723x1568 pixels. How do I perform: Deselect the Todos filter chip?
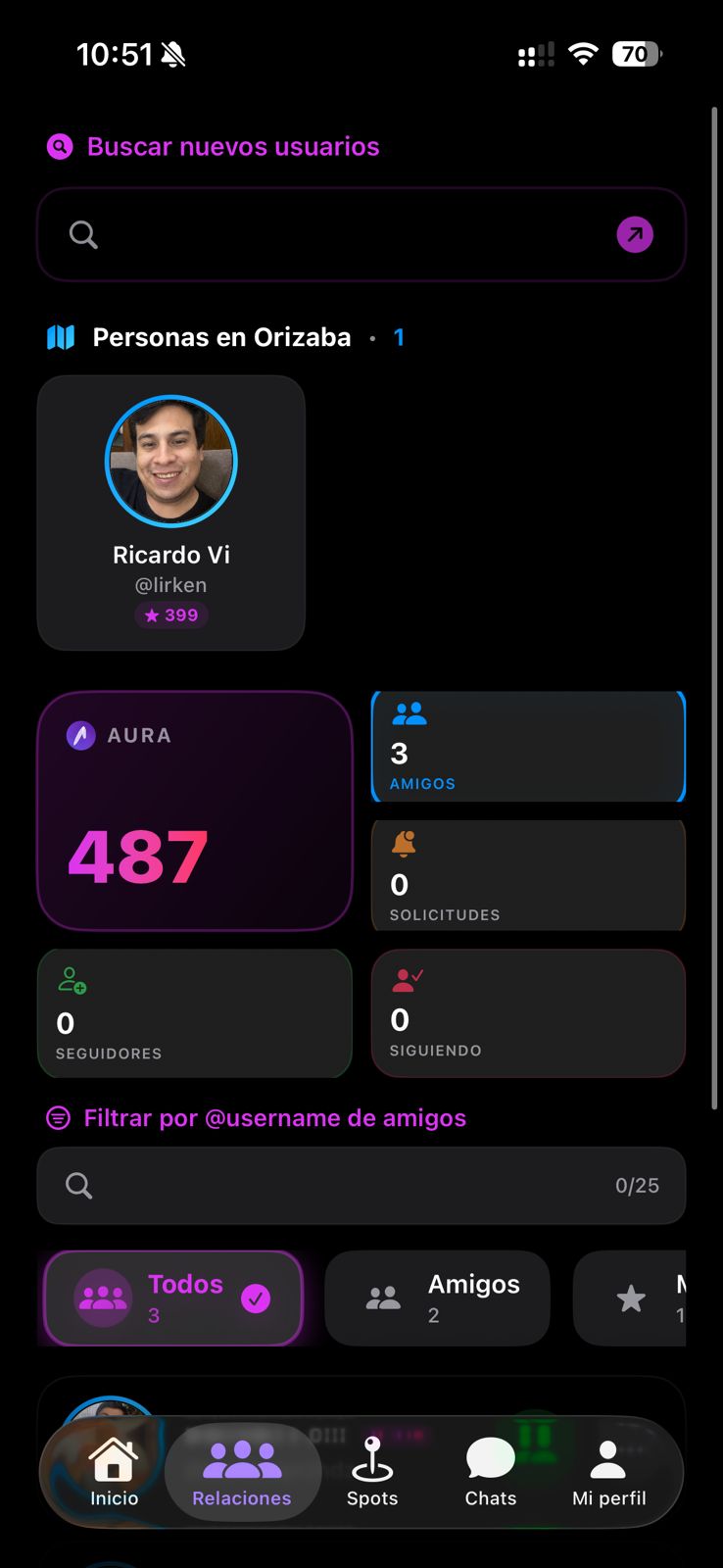click(172, 1298)
